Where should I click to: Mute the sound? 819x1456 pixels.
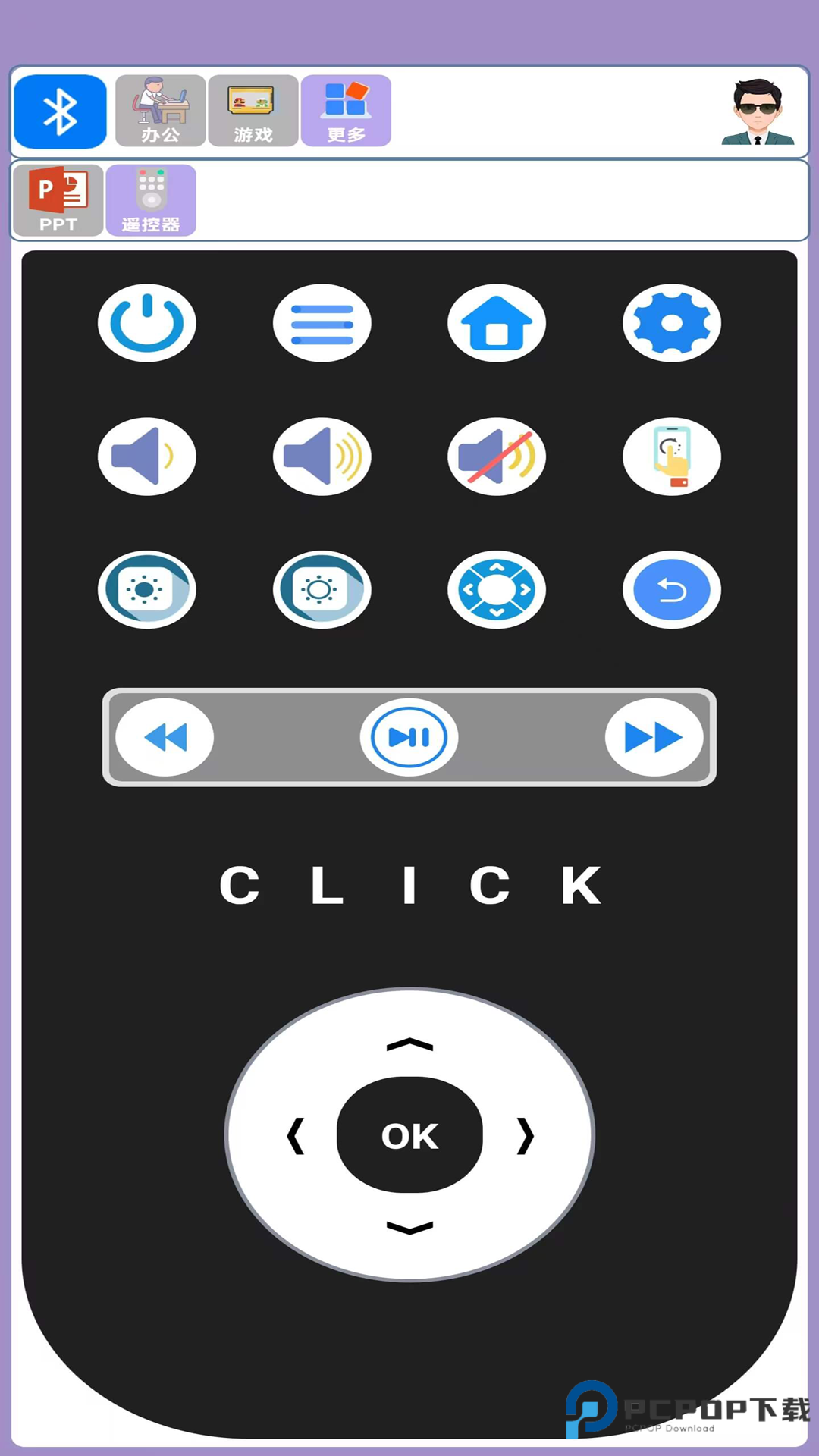(497, 457)
